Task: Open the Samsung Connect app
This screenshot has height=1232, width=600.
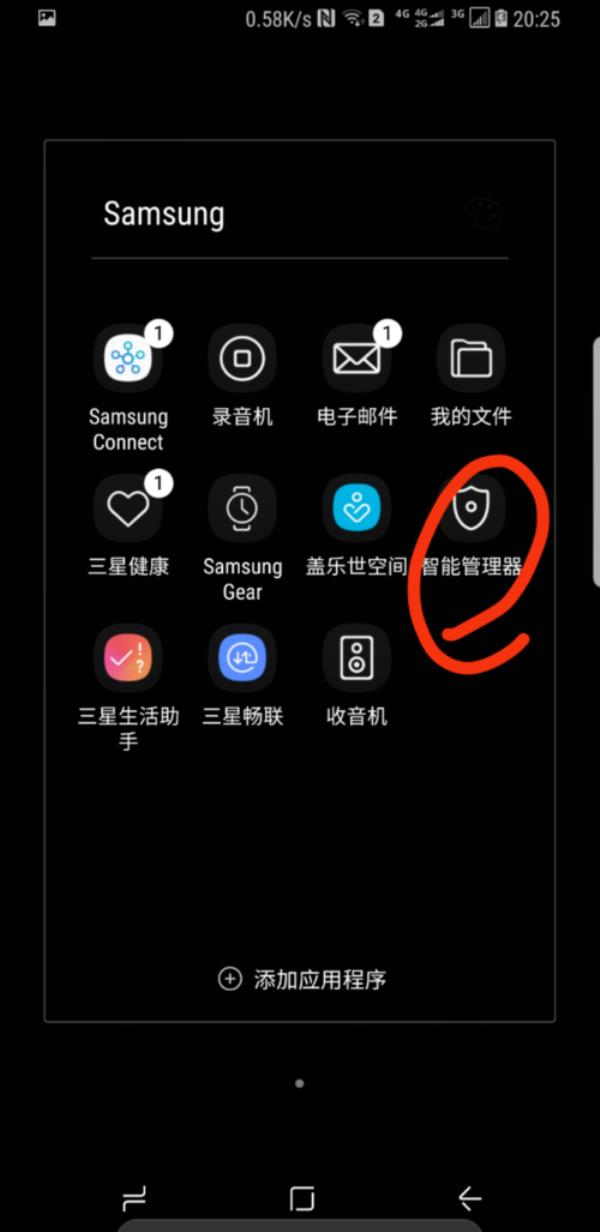Action: [x=128, y=358]
